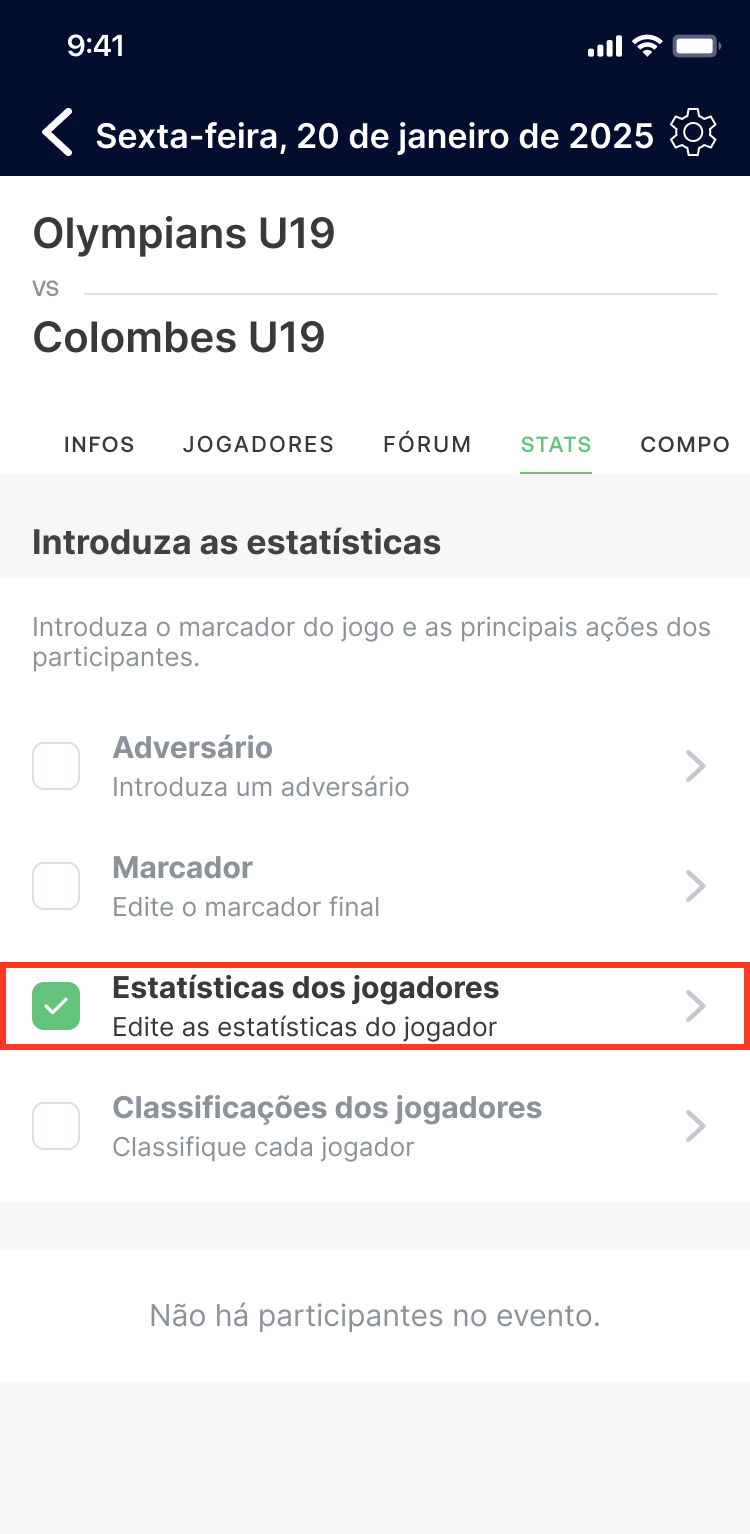Screen dimensions: 750x1534
Task: Select the STATS tab
Action: pos(556,444)
